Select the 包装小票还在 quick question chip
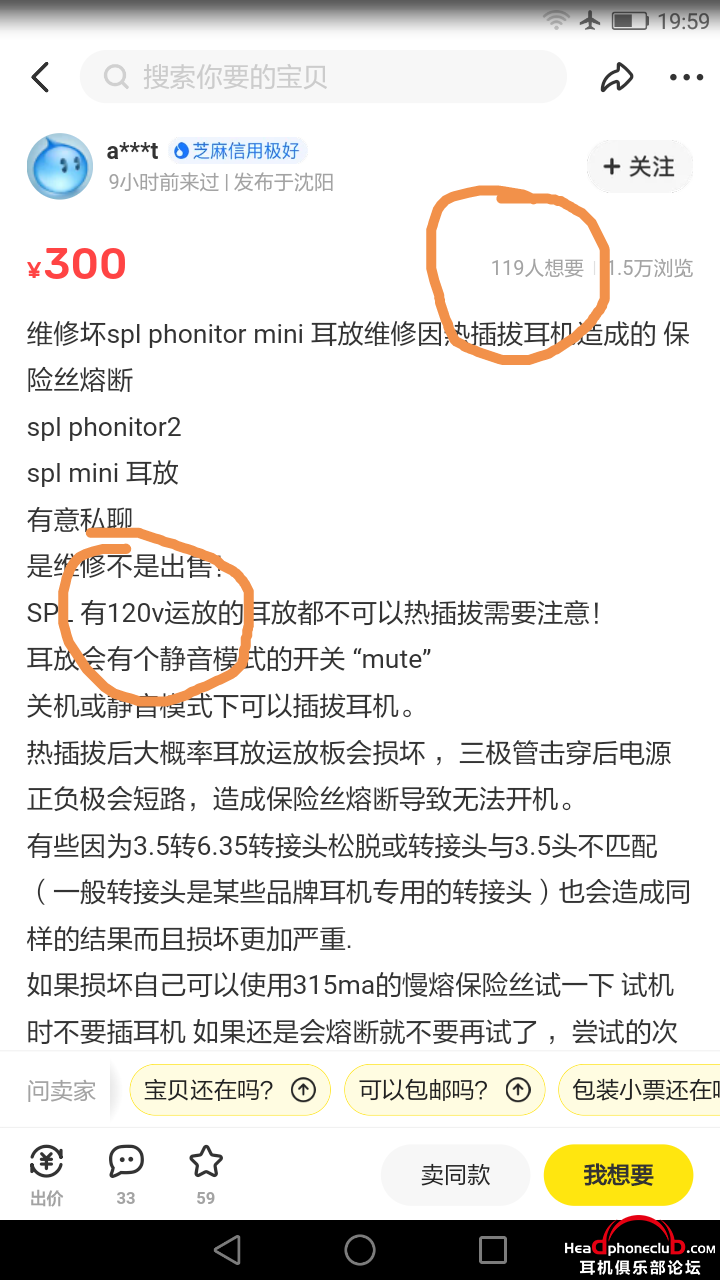Image resolution: width=720 pixels, height=1280 pixels. (x=640, y=1089)
